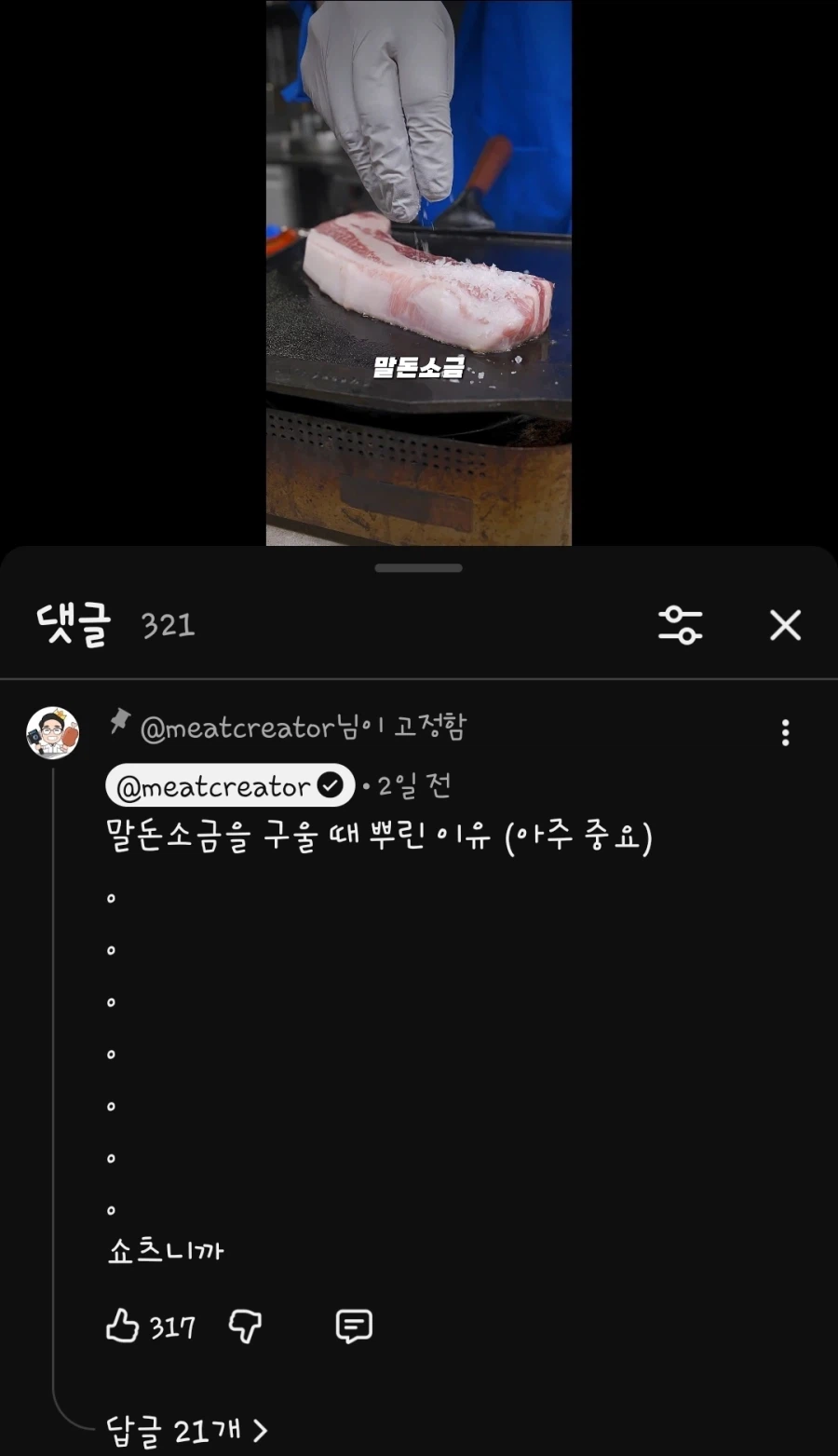Select the comment count showing 321
Image resolution: width=838 pixels, height=1456 pixels.
click(168, 625)
